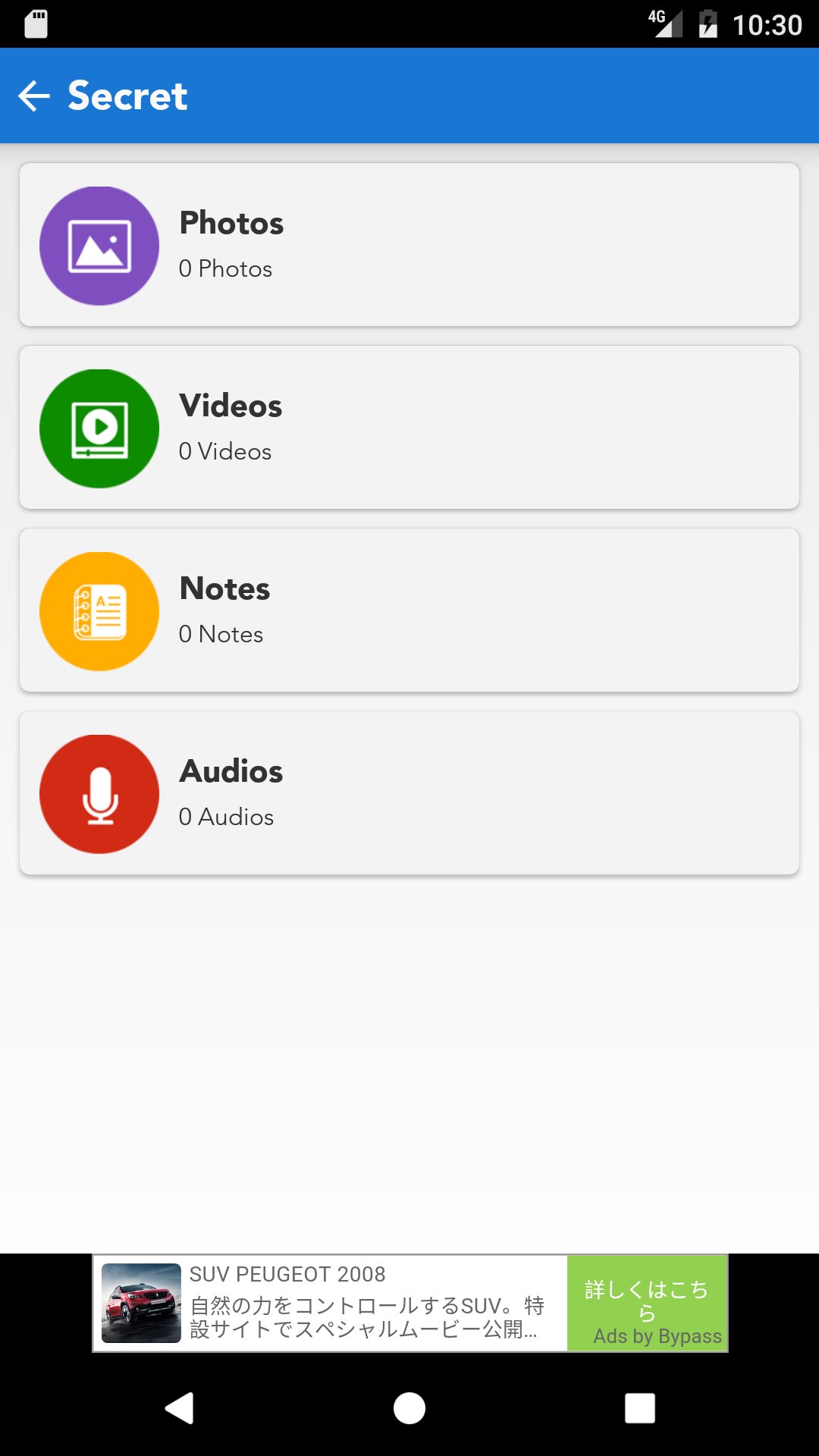Tap the system home button

tap(409, 1408)
